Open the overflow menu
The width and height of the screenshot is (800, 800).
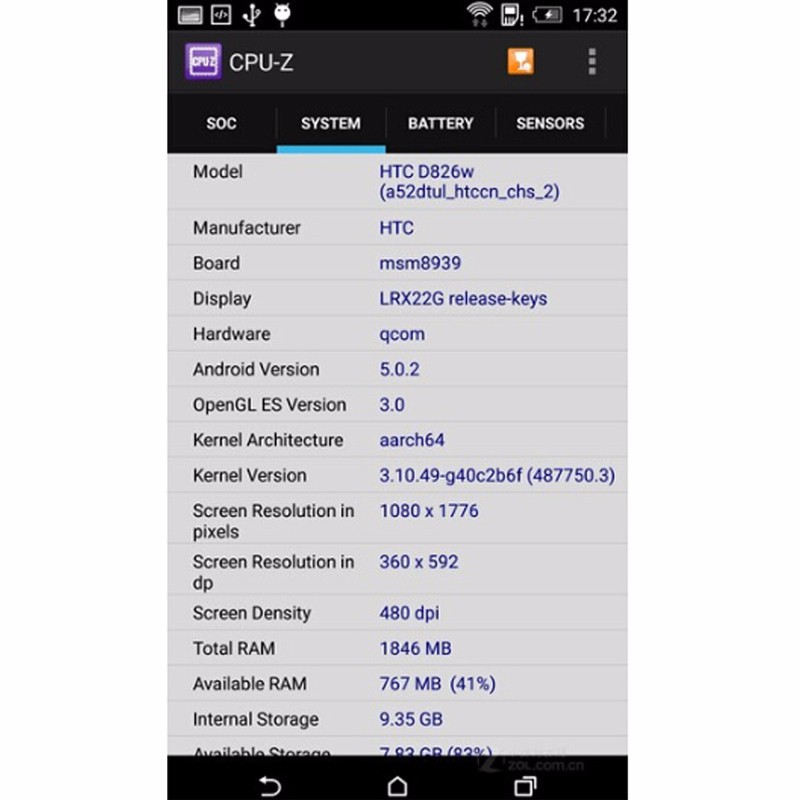592,62
